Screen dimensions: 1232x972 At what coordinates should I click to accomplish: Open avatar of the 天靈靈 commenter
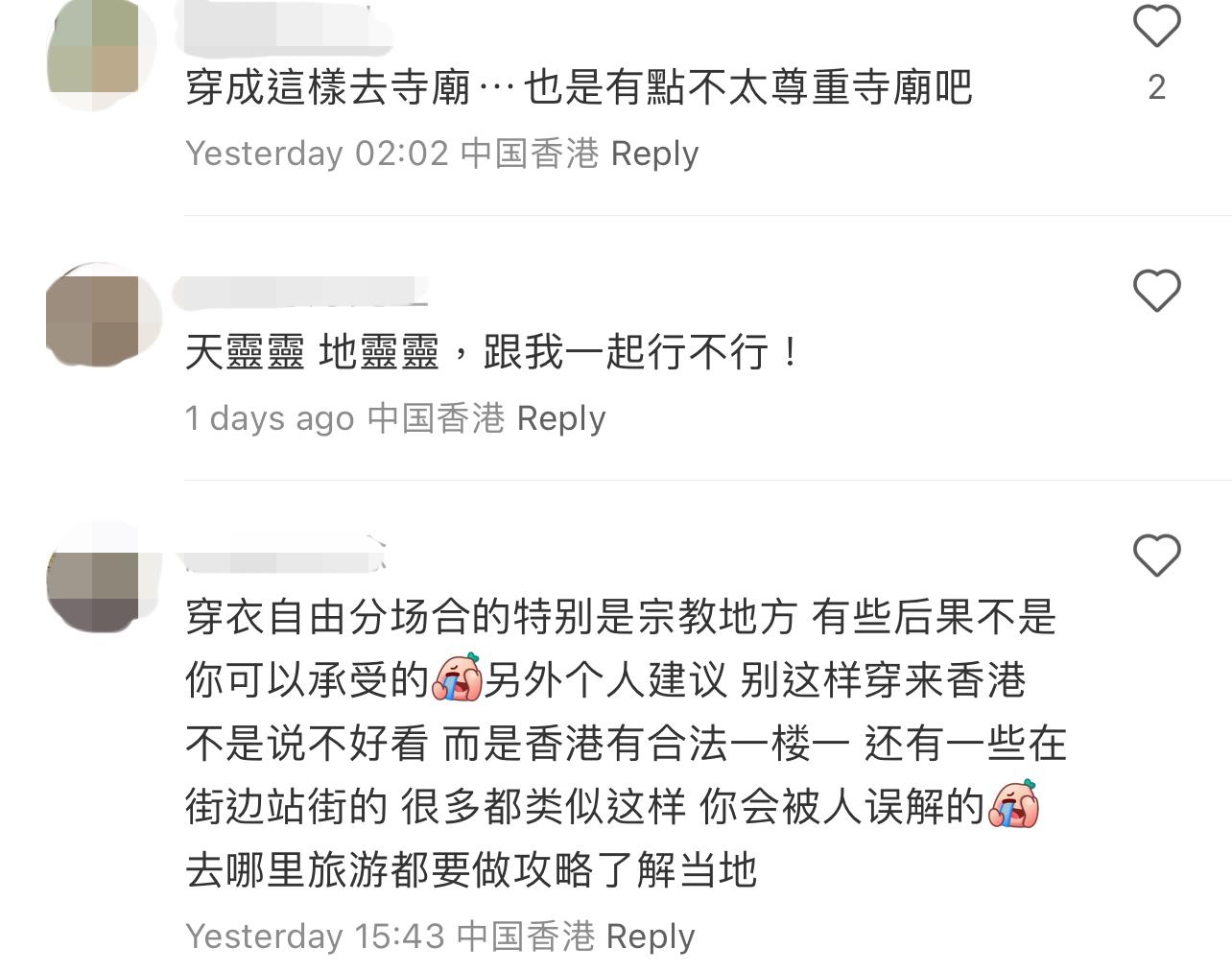[92, 312]
